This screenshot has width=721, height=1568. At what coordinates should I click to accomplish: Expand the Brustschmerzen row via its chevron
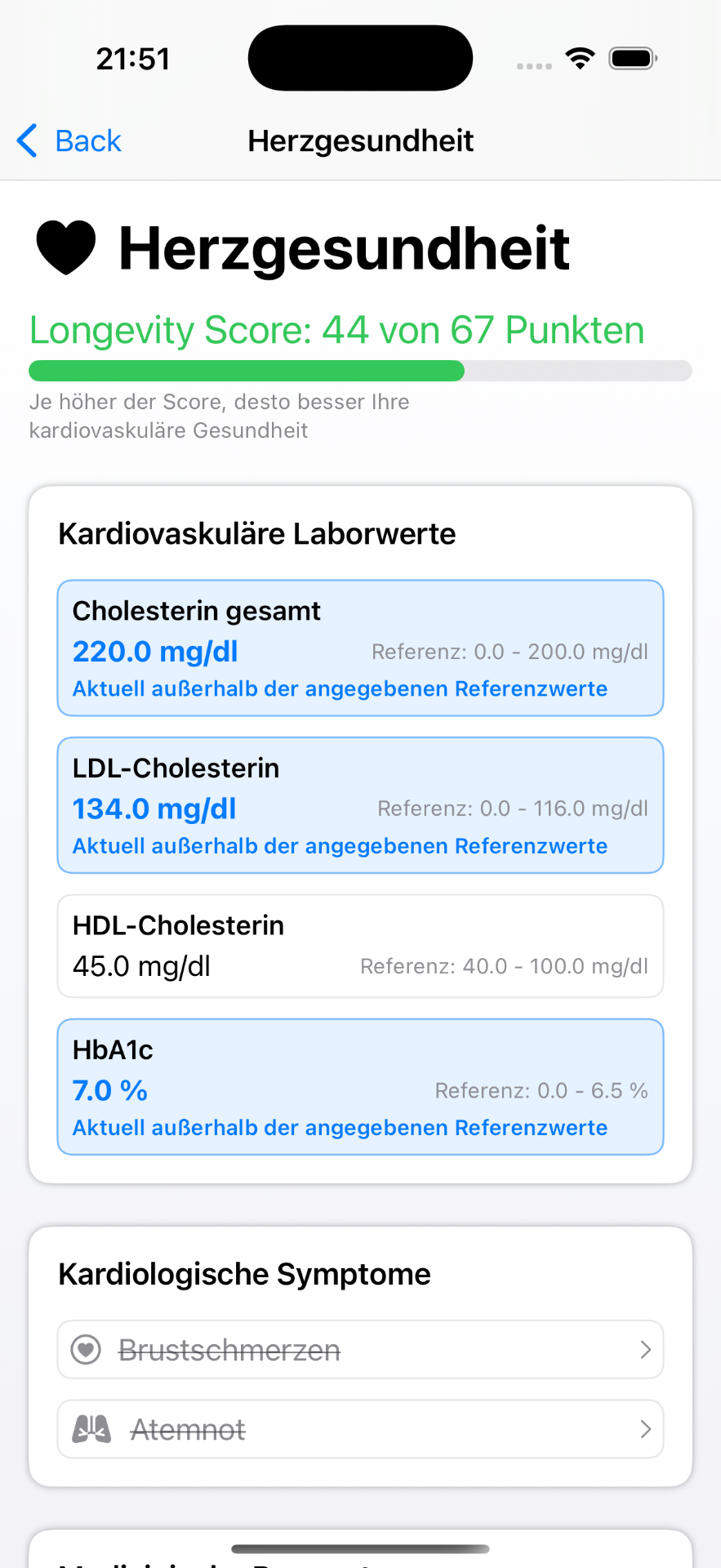coord(644,1349)
